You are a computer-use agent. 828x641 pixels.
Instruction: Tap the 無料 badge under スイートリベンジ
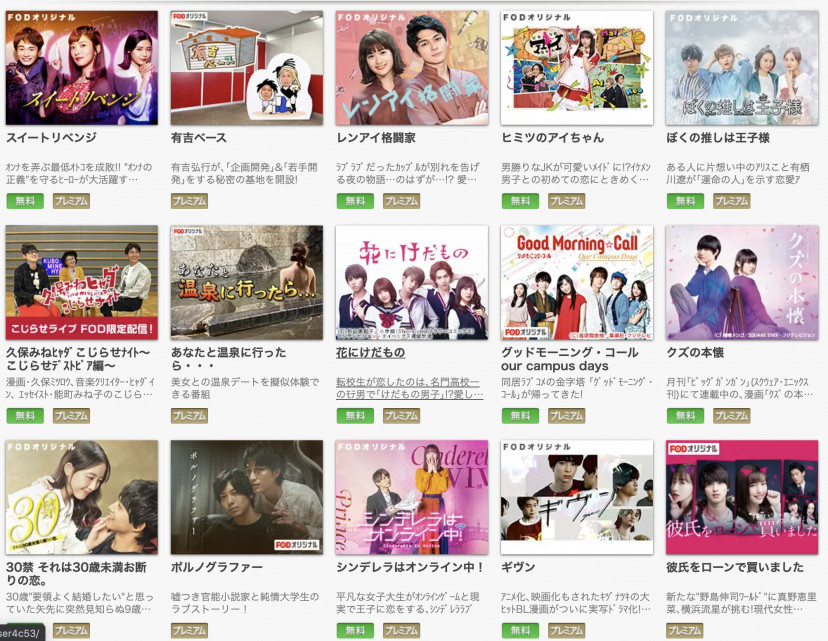point(25,200)
